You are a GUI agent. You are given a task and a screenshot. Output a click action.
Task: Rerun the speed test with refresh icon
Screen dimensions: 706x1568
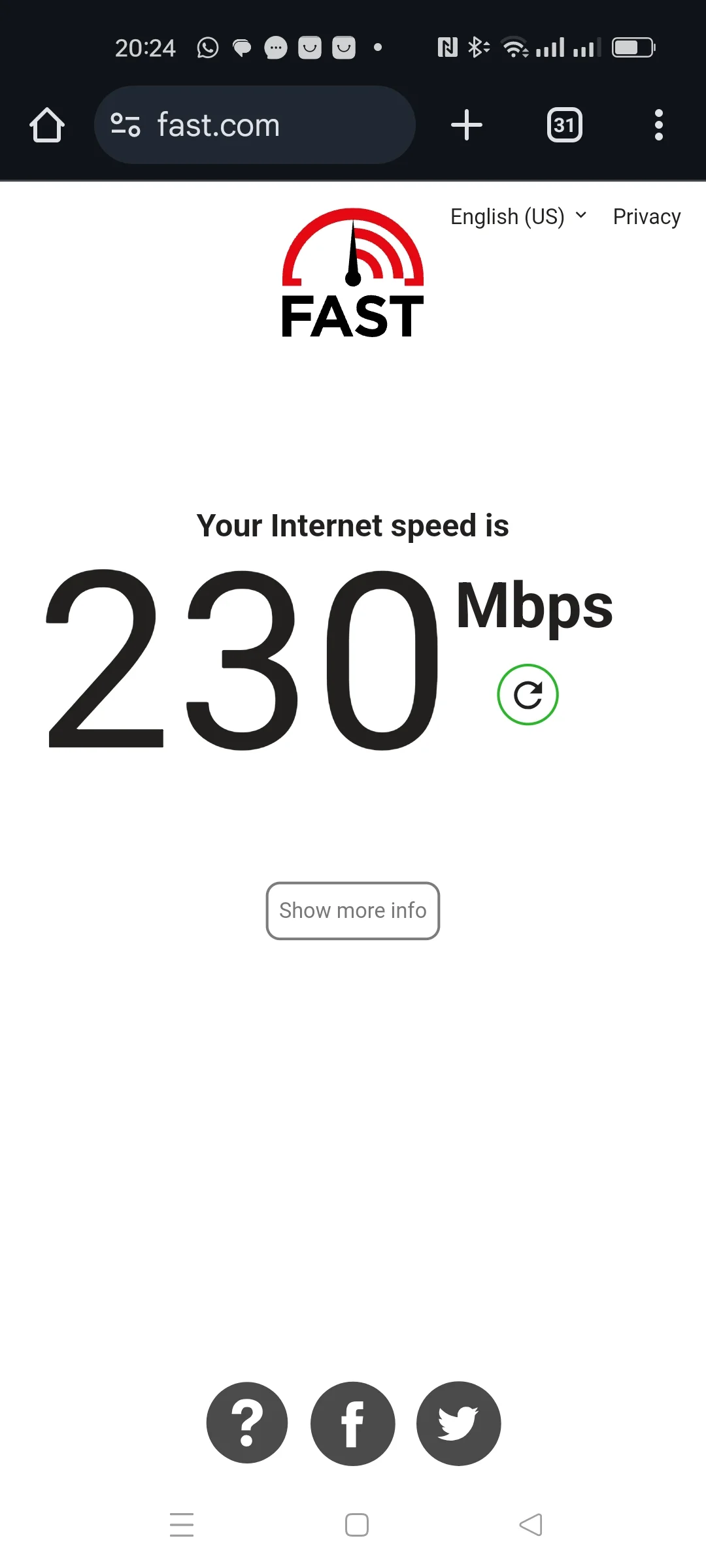pos(528,694)
